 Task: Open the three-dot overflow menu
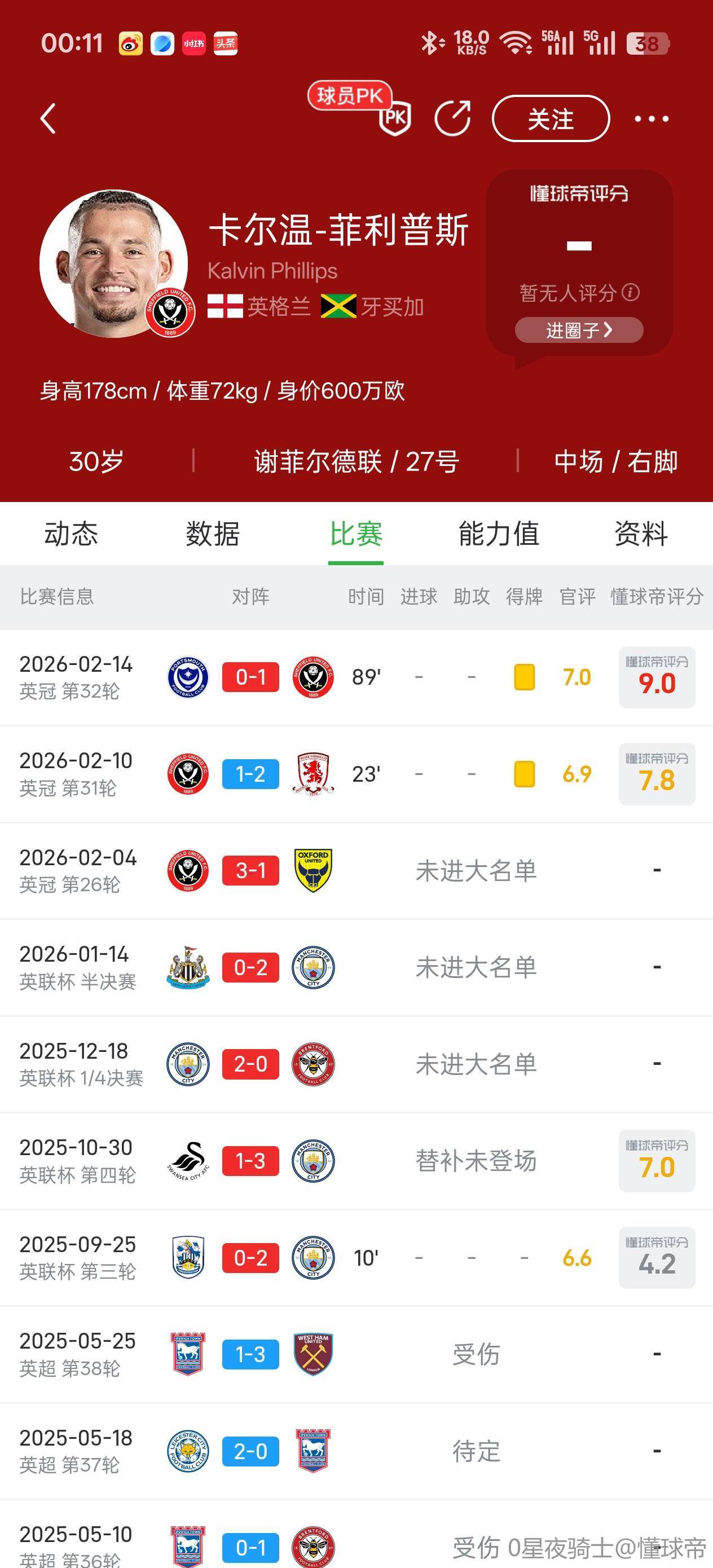[x=651, y=118]
